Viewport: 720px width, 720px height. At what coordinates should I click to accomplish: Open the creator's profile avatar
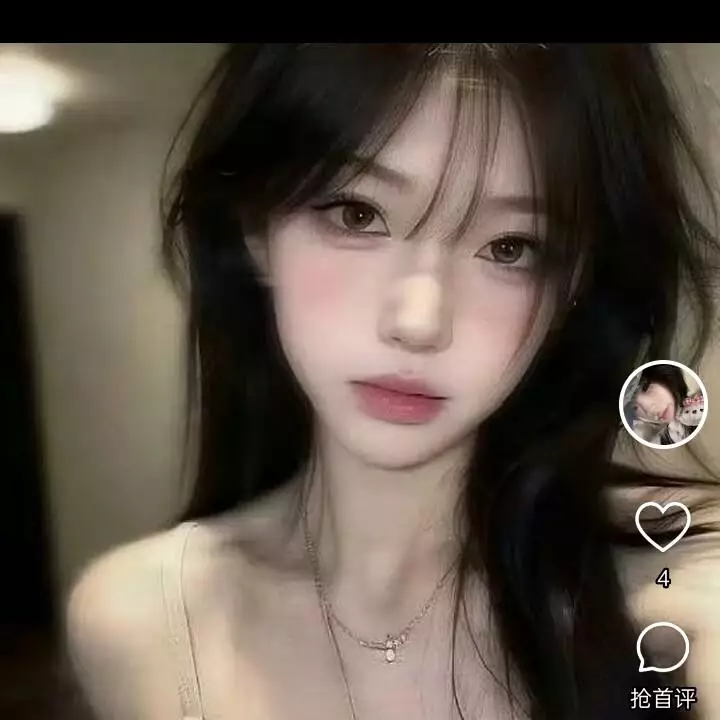point(663,404)
